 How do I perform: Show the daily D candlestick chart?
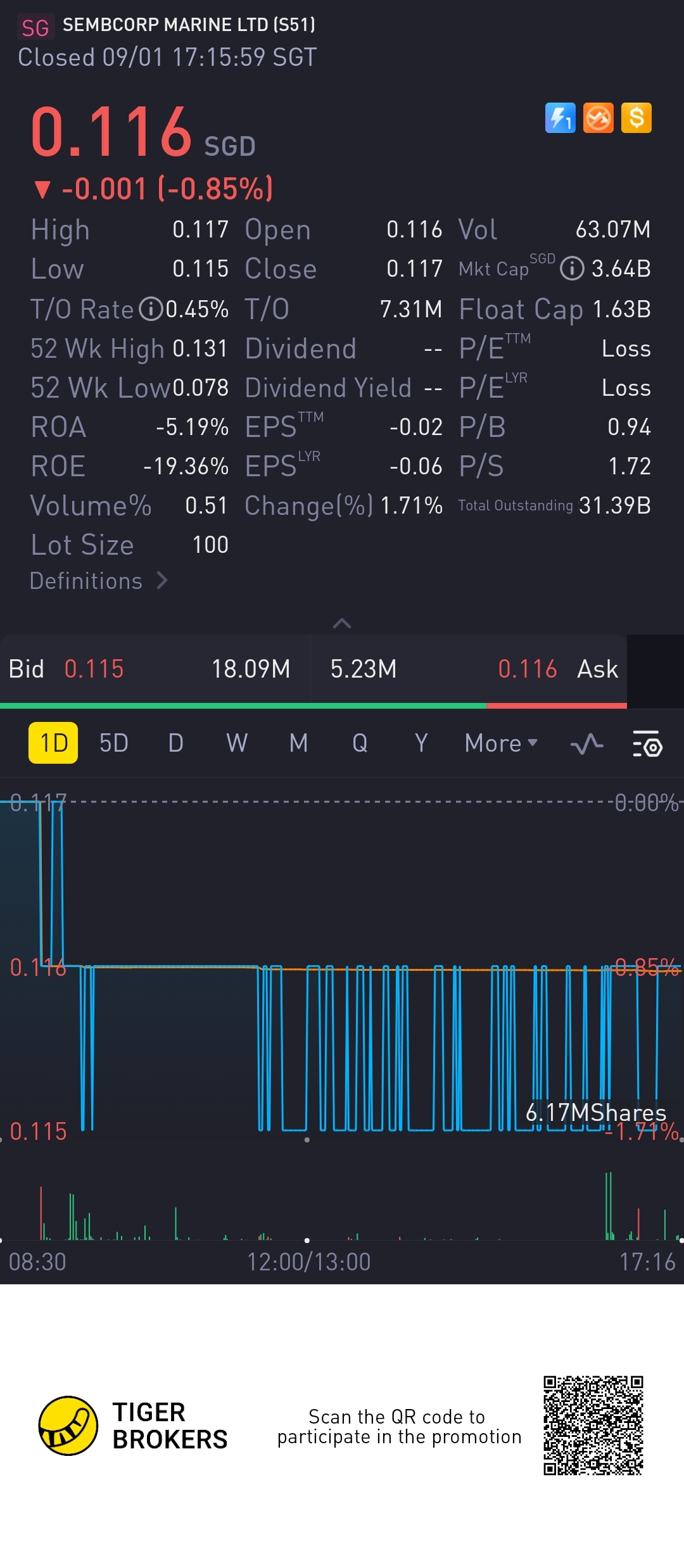pyautogui.click(x=175, y=743)
